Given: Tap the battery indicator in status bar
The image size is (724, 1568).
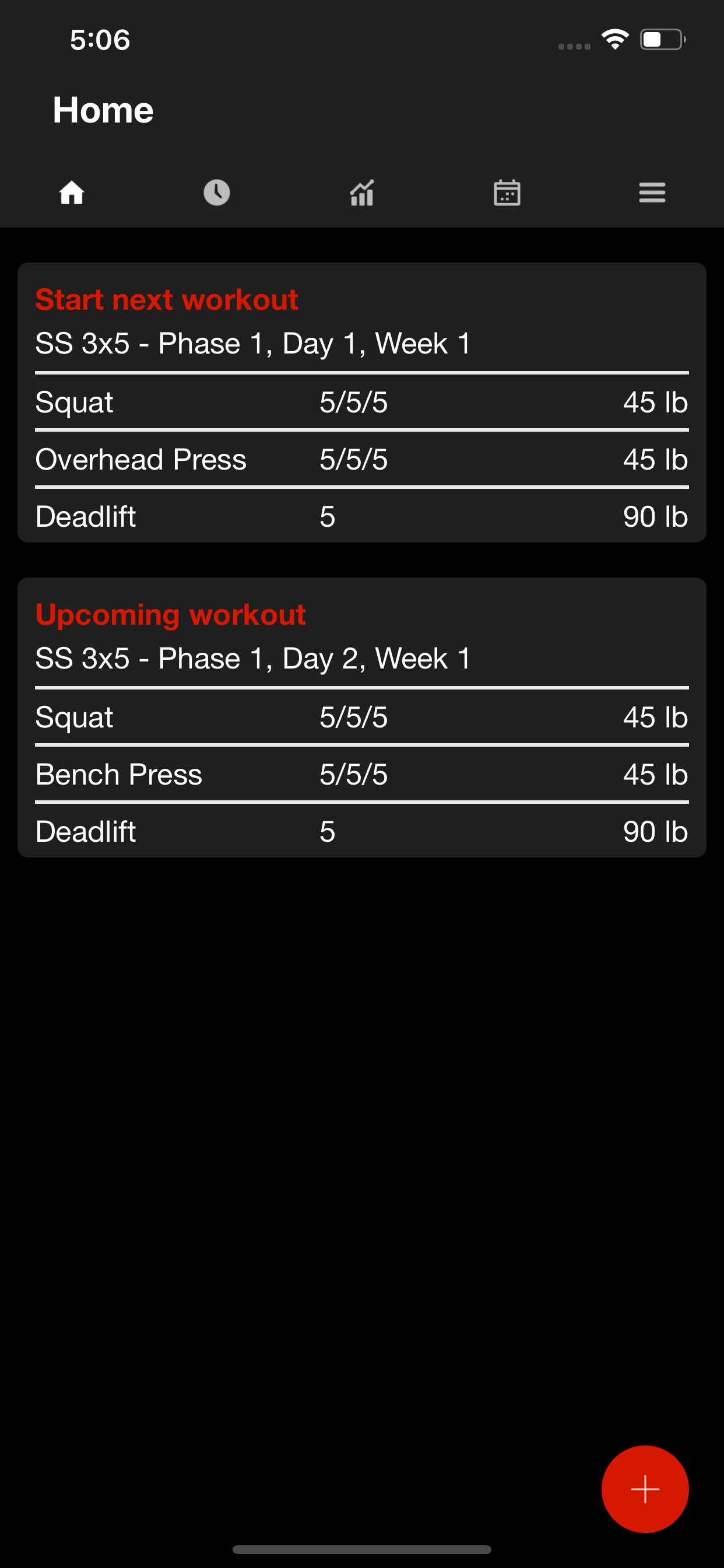Looking at the screenshot, I should point(663,39).
